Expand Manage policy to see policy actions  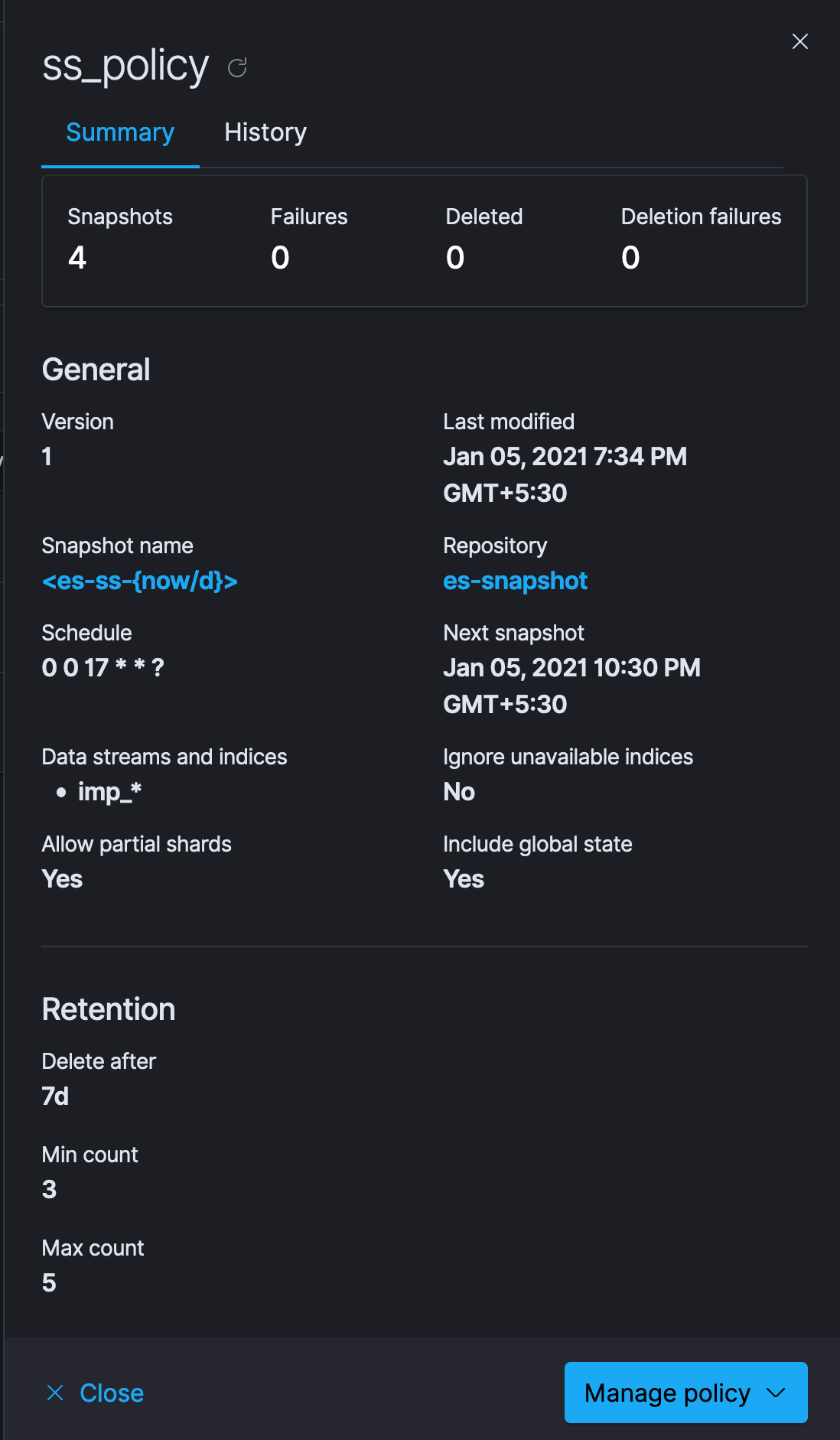[x=685, y=1393]
